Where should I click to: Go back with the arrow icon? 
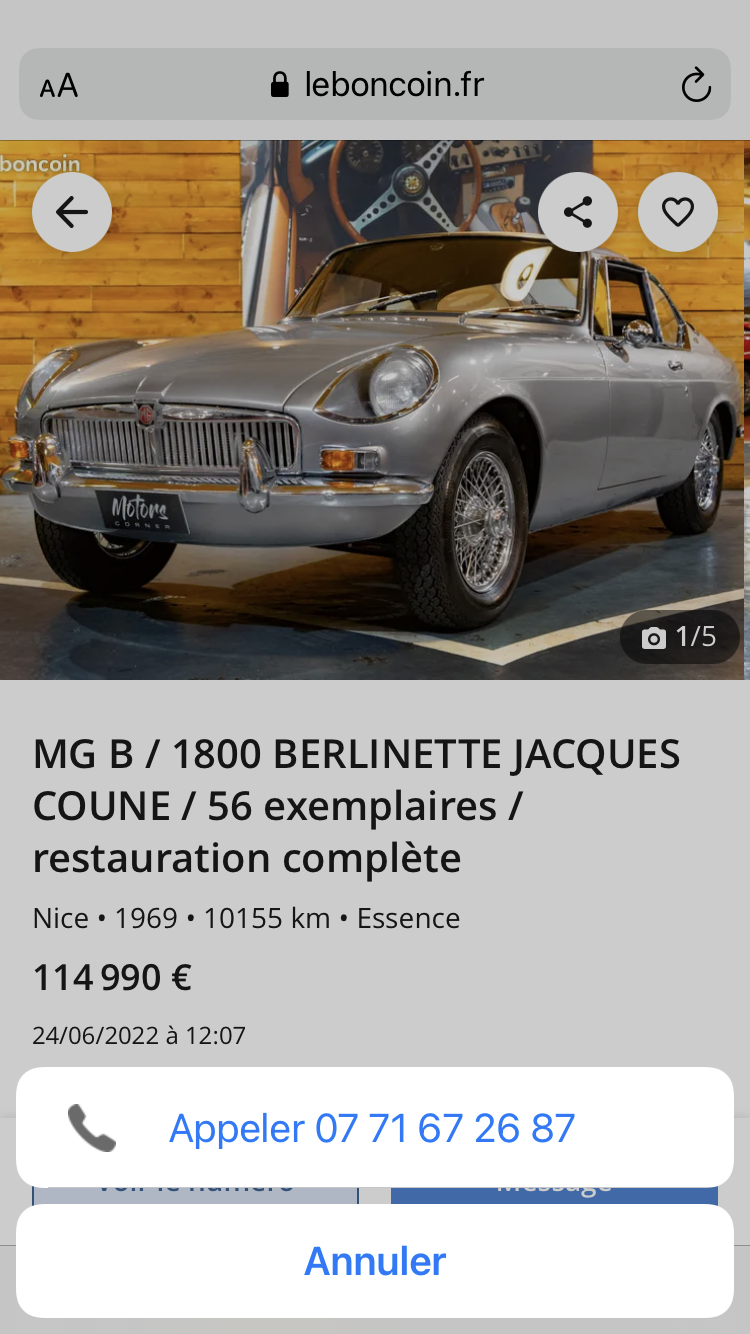72,212
